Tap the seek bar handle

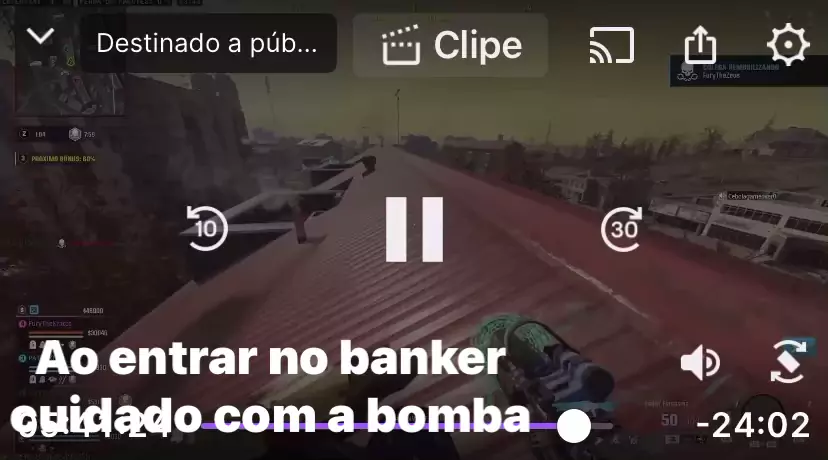[x=573, y=426]
